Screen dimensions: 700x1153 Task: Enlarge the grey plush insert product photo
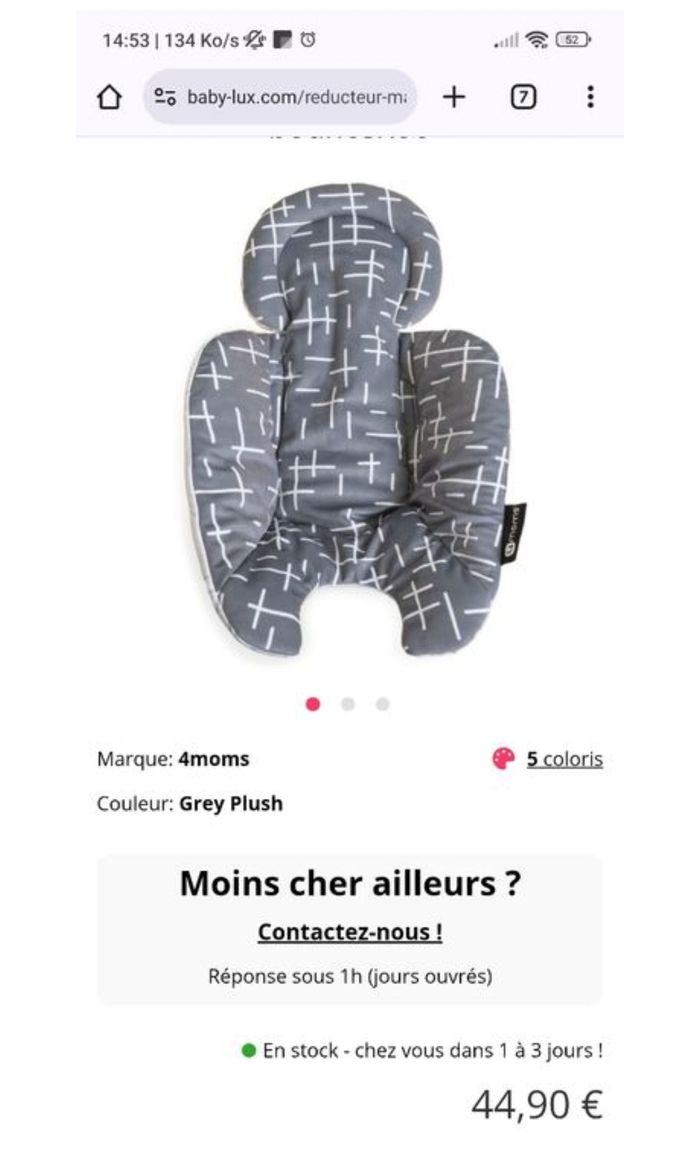[x=350, y=420]
